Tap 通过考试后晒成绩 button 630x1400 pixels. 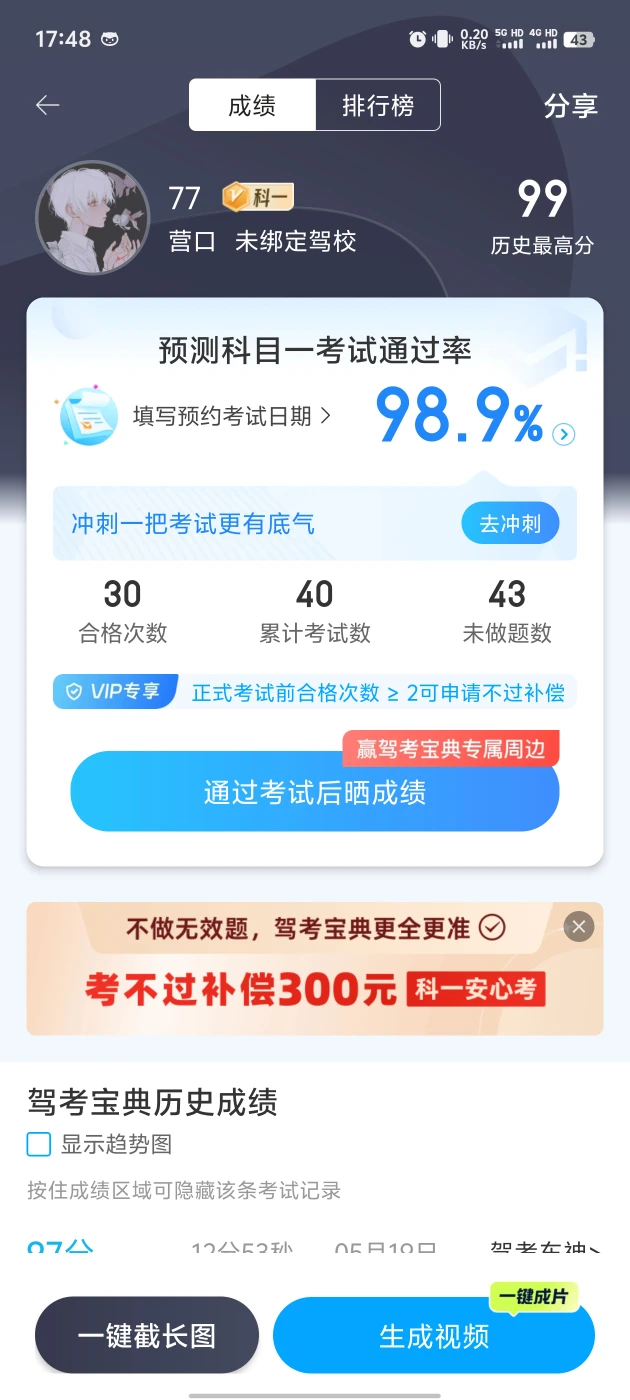pyautogui.click(x=315, y=792)
